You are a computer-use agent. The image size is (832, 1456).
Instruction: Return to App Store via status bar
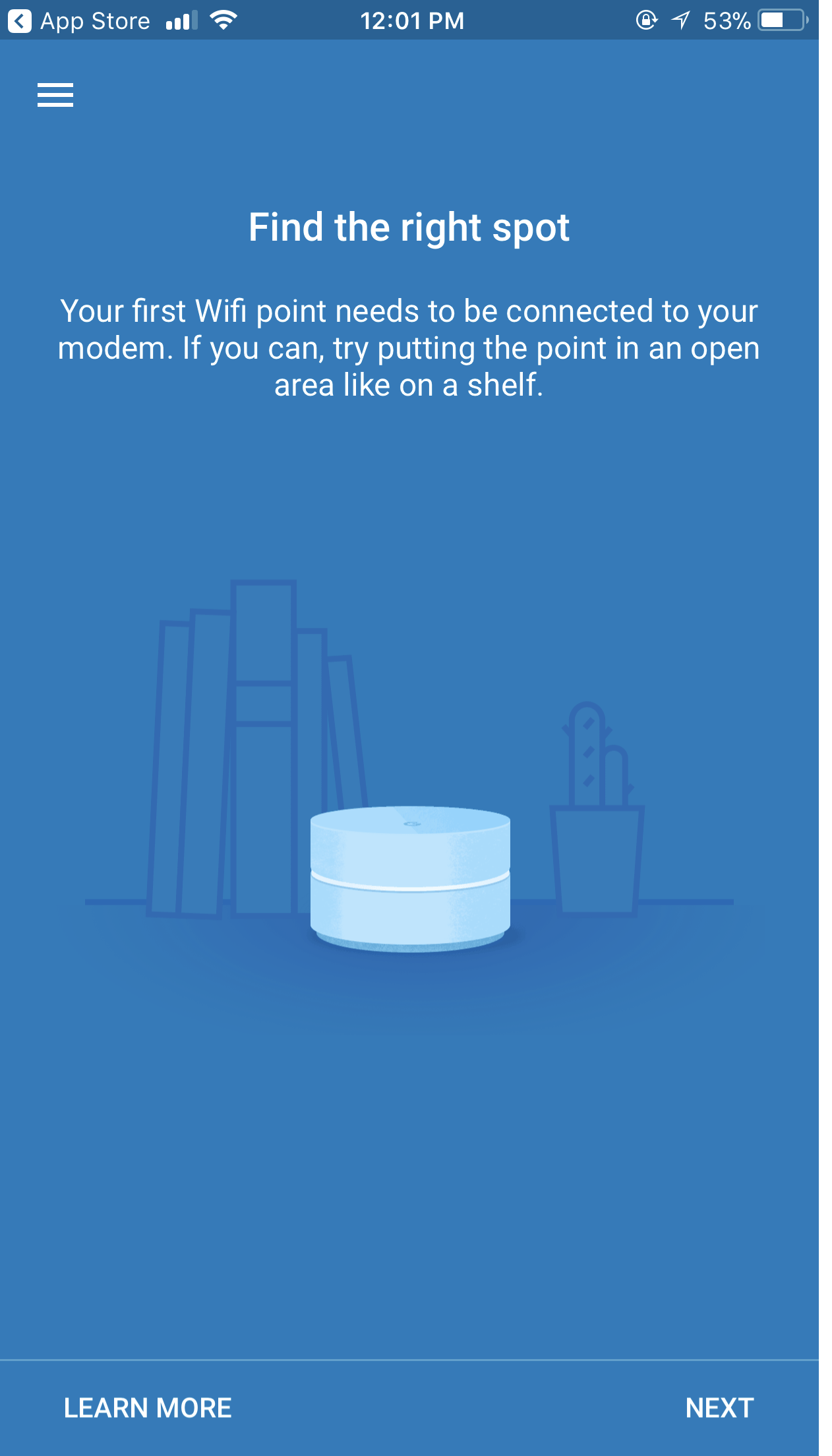pyautogui.click(x=79, y=21)
